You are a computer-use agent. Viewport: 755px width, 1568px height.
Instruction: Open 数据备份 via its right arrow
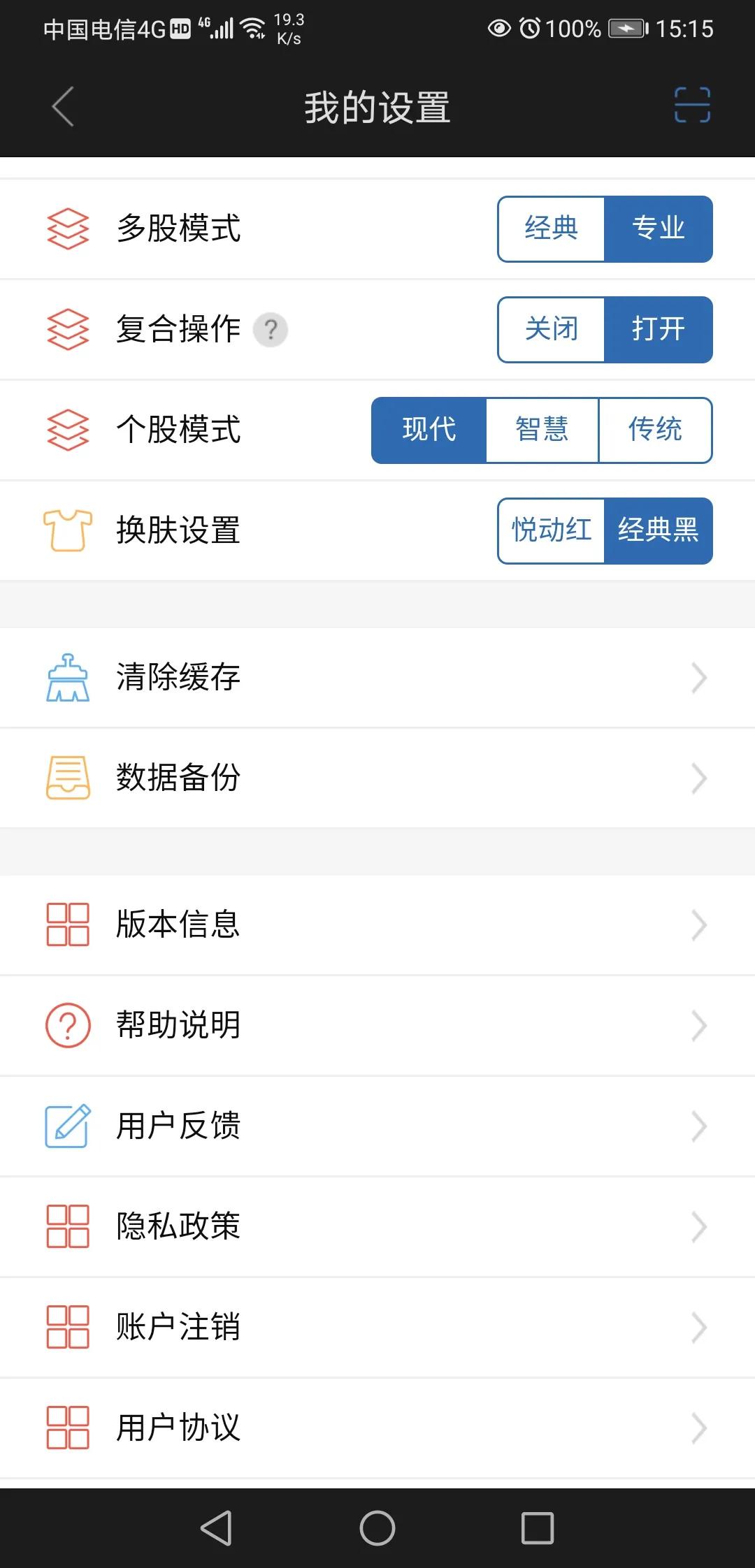click(x=699, y=777)
